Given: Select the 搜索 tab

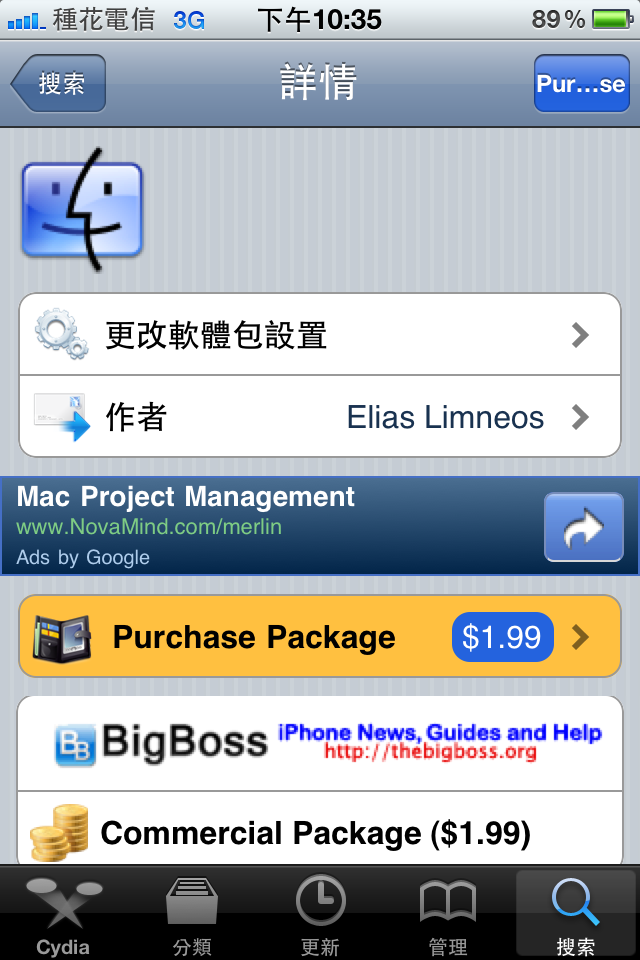Looking at the screenshot, I should pyautogui.click(x=576, y=914).
